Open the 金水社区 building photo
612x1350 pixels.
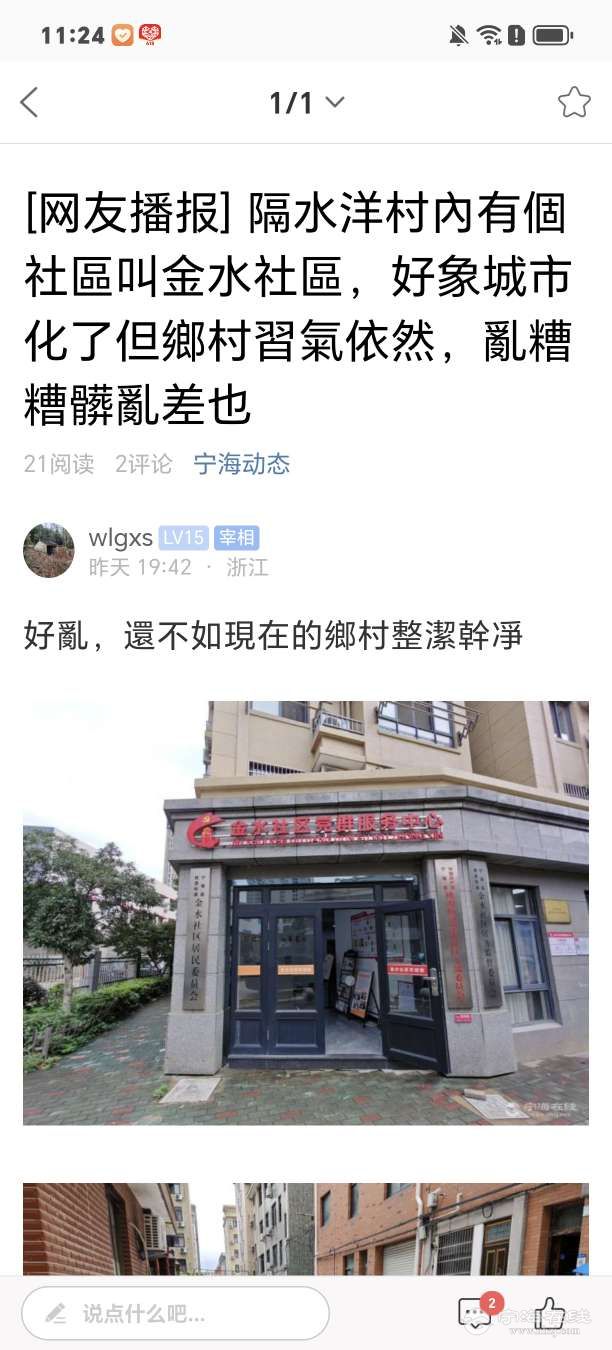[x=306, y=912]
